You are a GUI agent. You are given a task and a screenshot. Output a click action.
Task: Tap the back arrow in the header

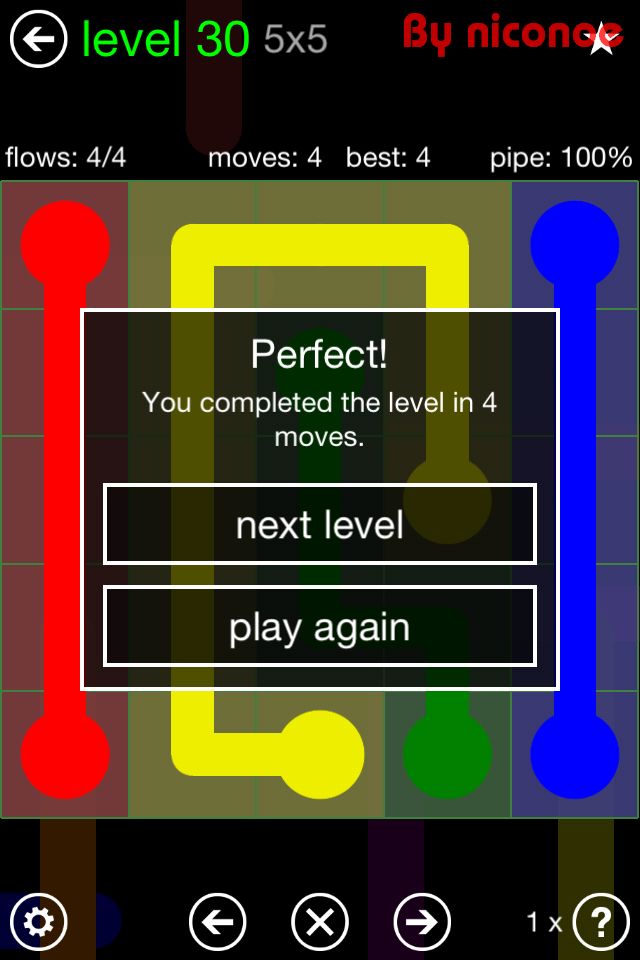[38, 39]
